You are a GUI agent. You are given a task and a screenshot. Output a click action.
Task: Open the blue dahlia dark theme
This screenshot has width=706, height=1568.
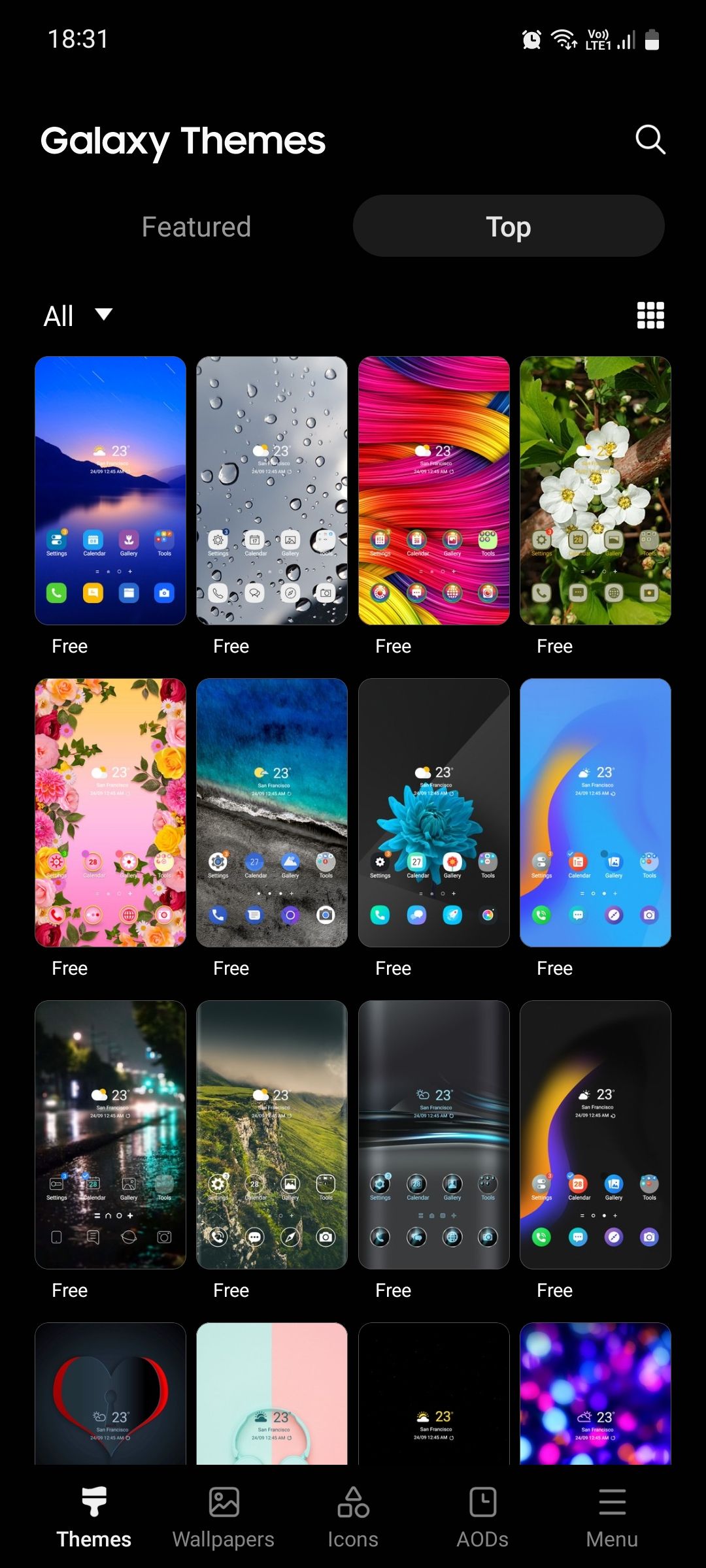pos(433,811)
